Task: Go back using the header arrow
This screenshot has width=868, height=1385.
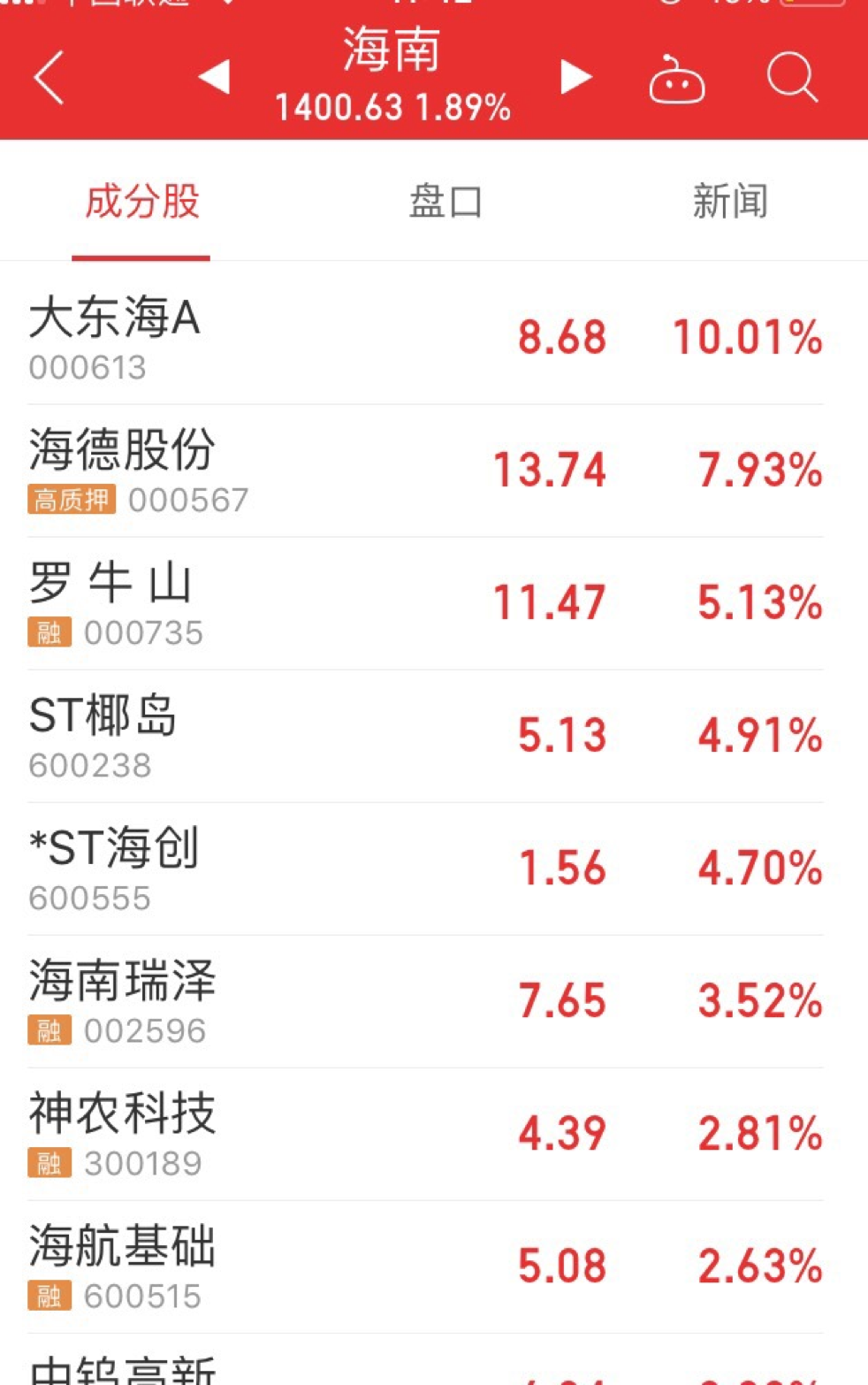Action: (49, 78)
